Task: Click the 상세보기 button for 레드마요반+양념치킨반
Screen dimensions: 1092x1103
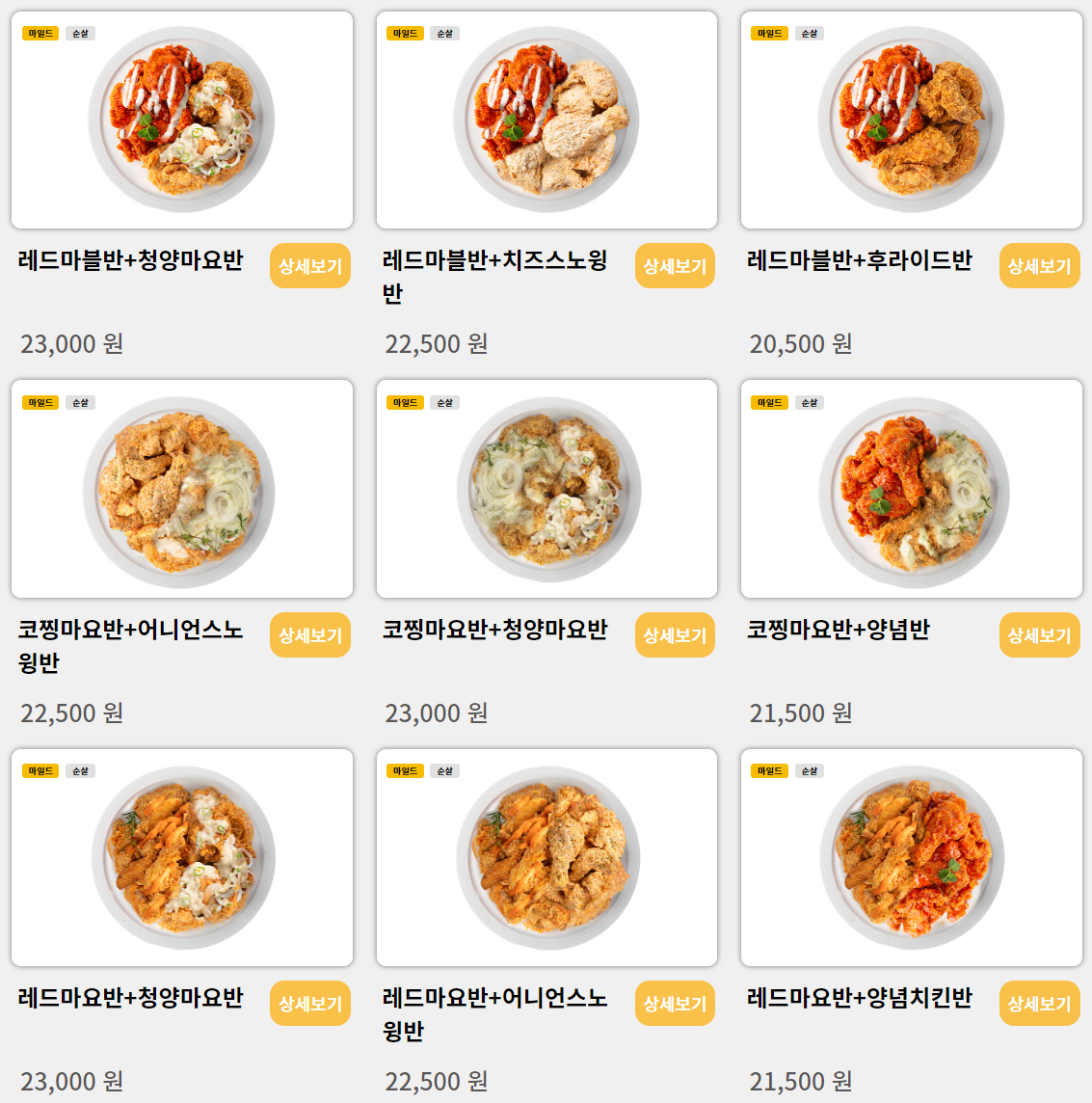Action: (x=1038, y=1003)
